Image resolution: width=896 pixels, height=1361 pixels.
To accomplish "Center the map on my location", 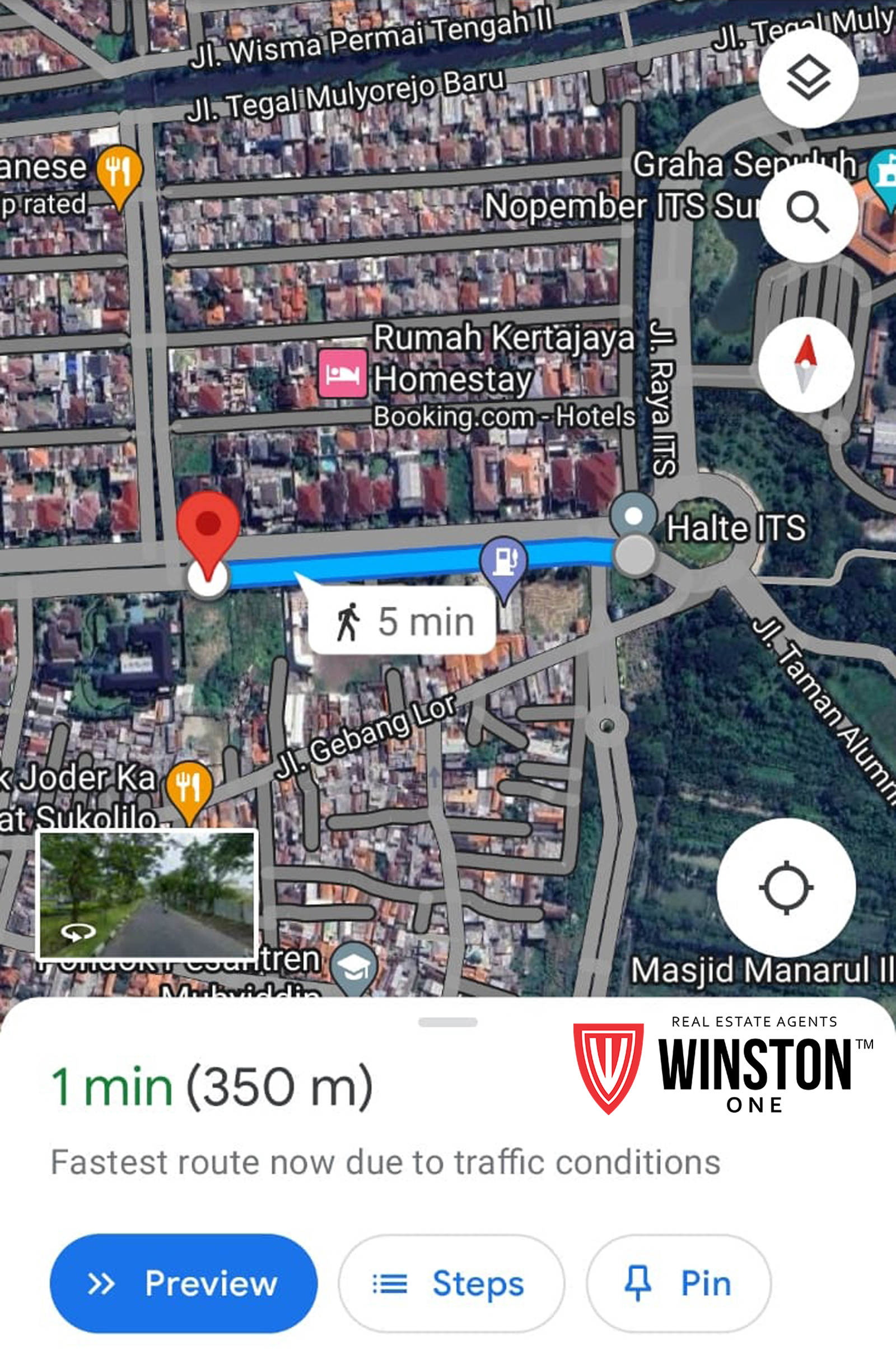I will 786,888.
